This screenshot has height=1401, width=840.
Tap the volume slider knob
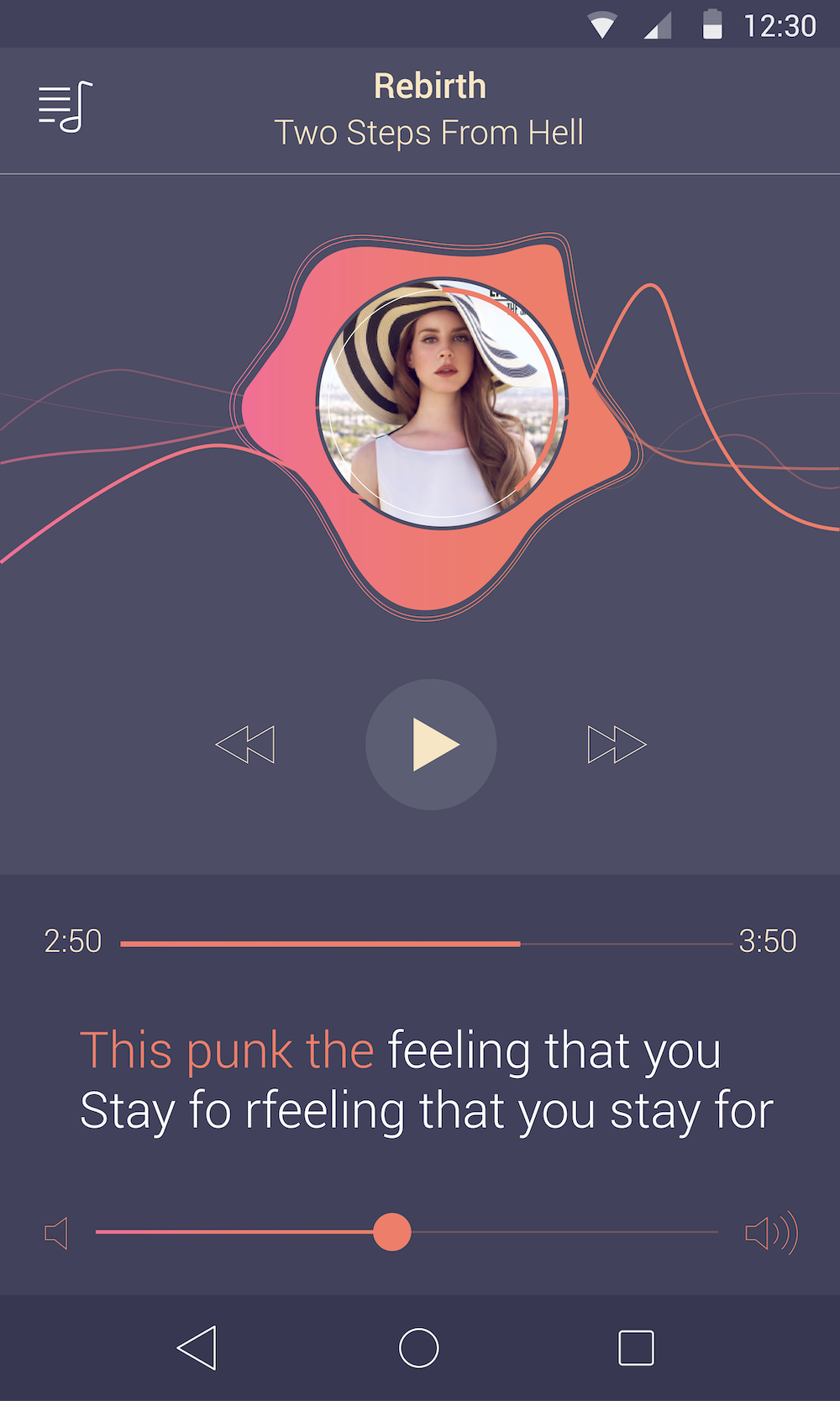[x=391, y=1232]
